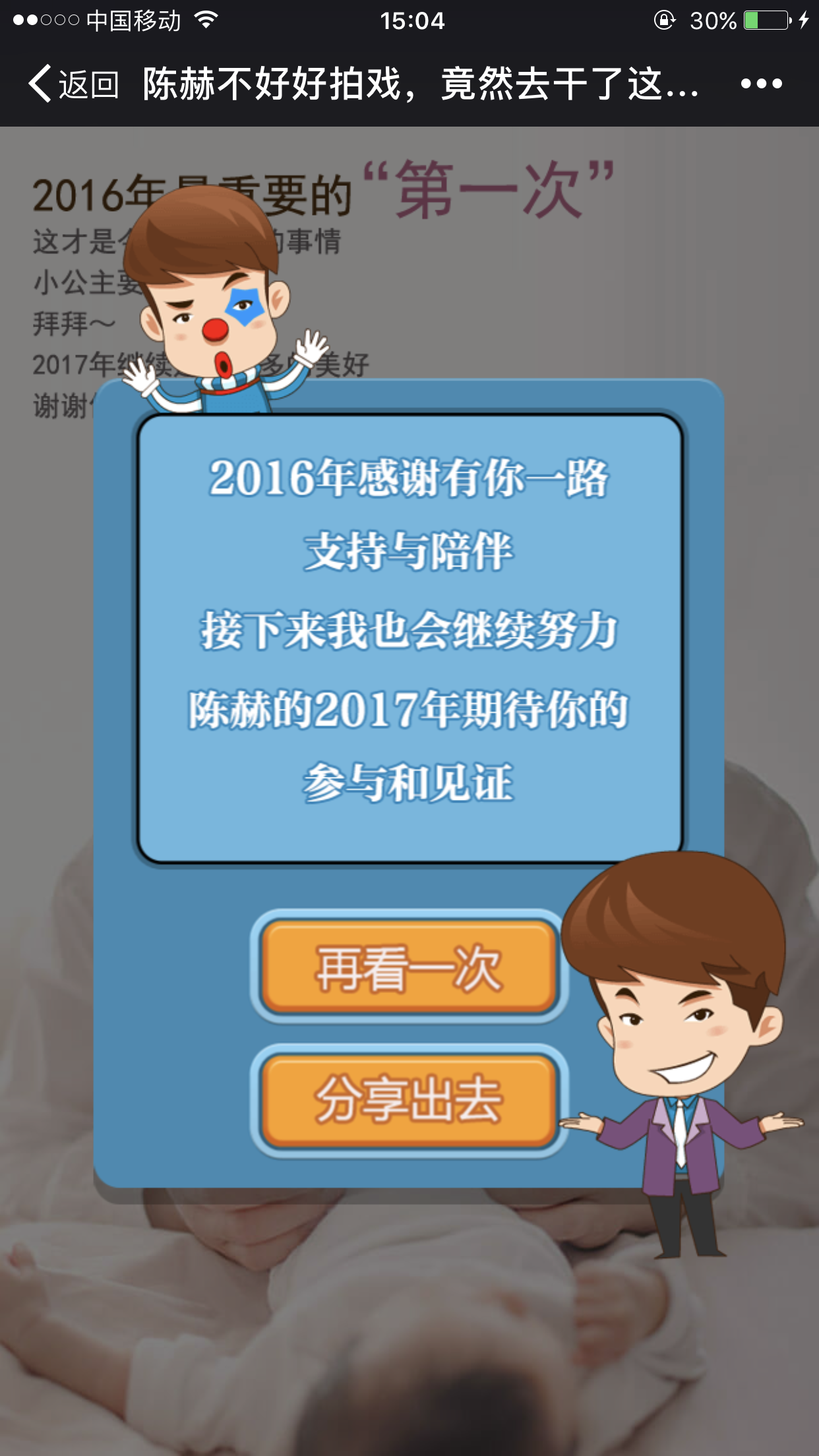
Task: Open the three-dot overflow menu
Action: coord(761,84)
